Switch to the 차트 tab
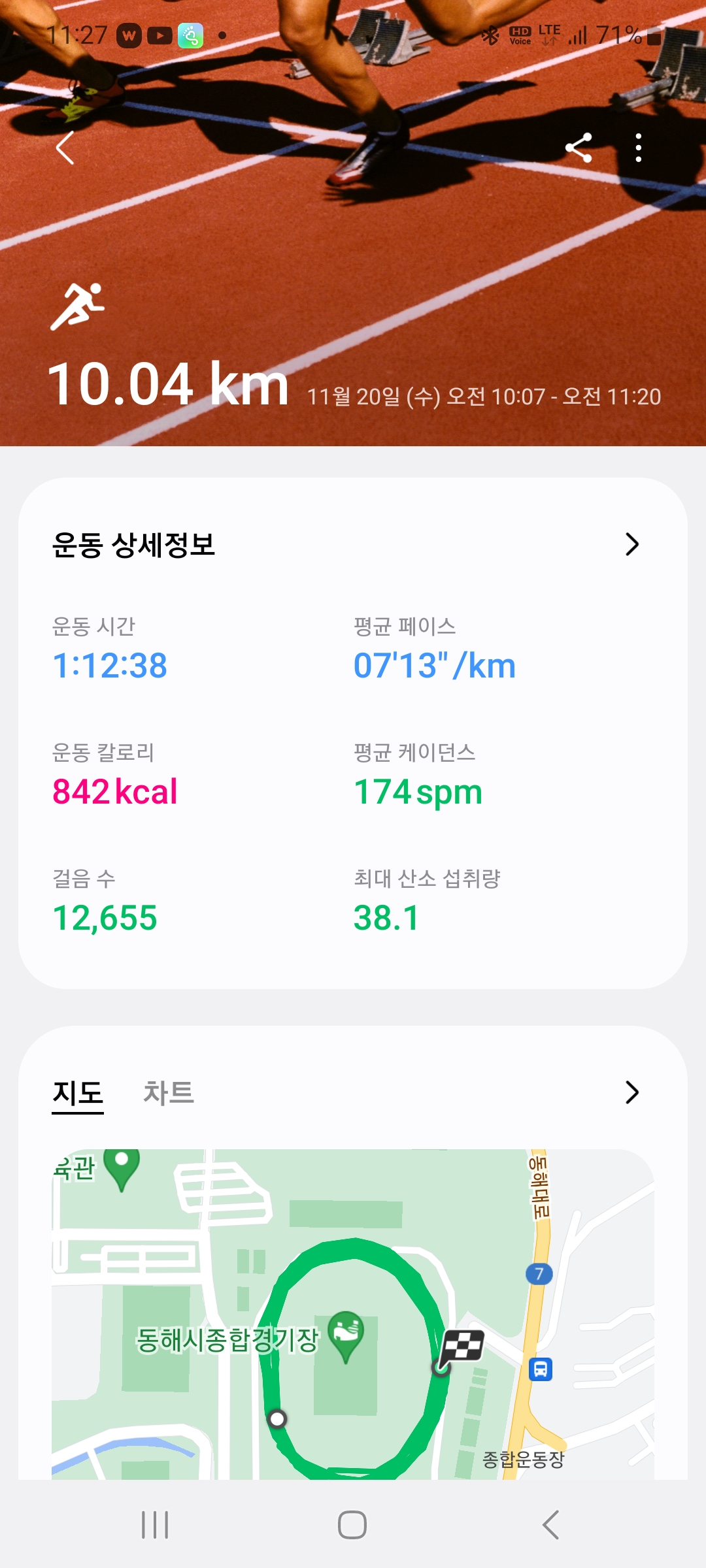Image resolution: width=706 pixels, height=1568 pixels. tap(169, 1092)
